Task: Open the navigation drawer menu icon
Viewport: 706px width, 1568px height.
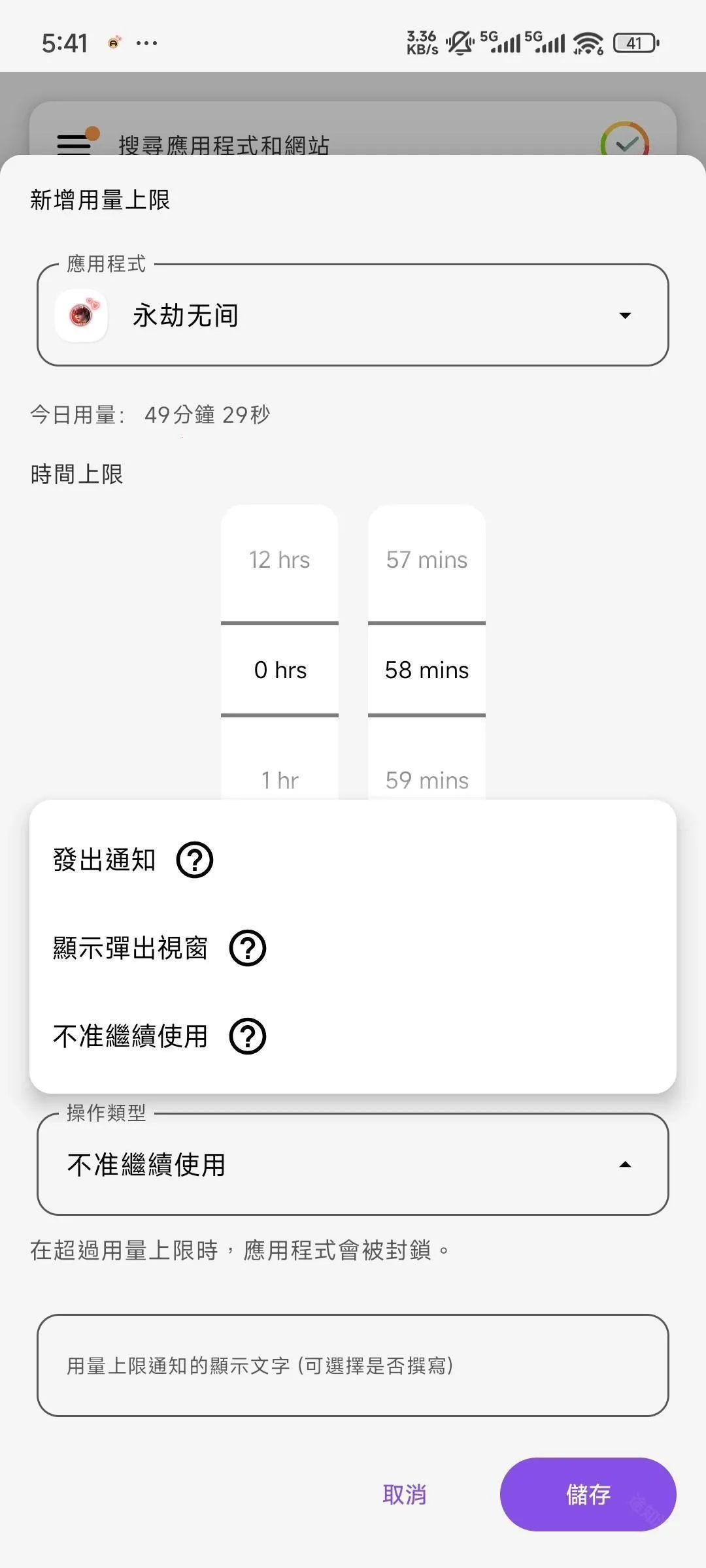Action: pos(73,145)
